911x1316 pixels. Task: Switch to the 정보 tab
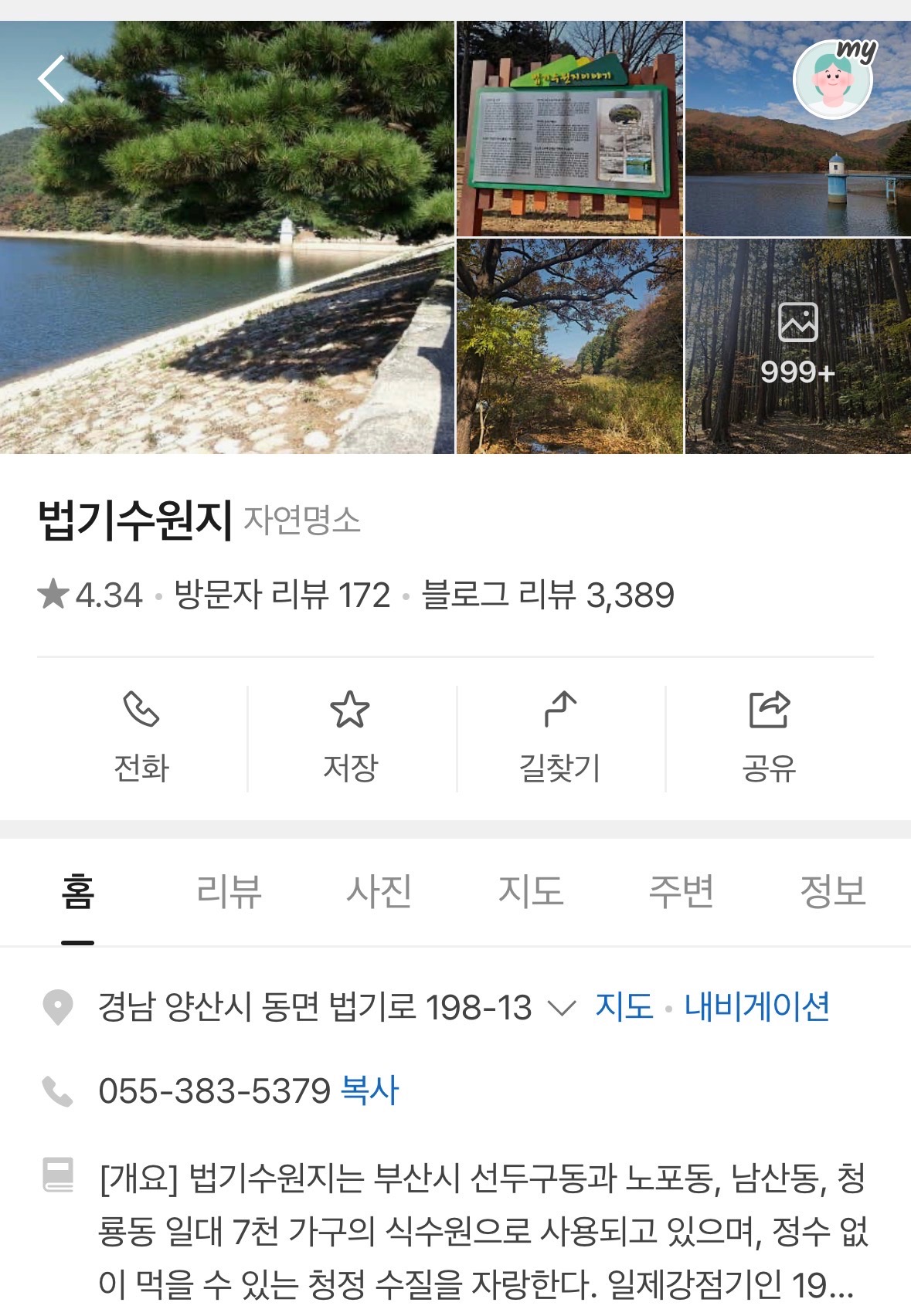coord(832,892)
